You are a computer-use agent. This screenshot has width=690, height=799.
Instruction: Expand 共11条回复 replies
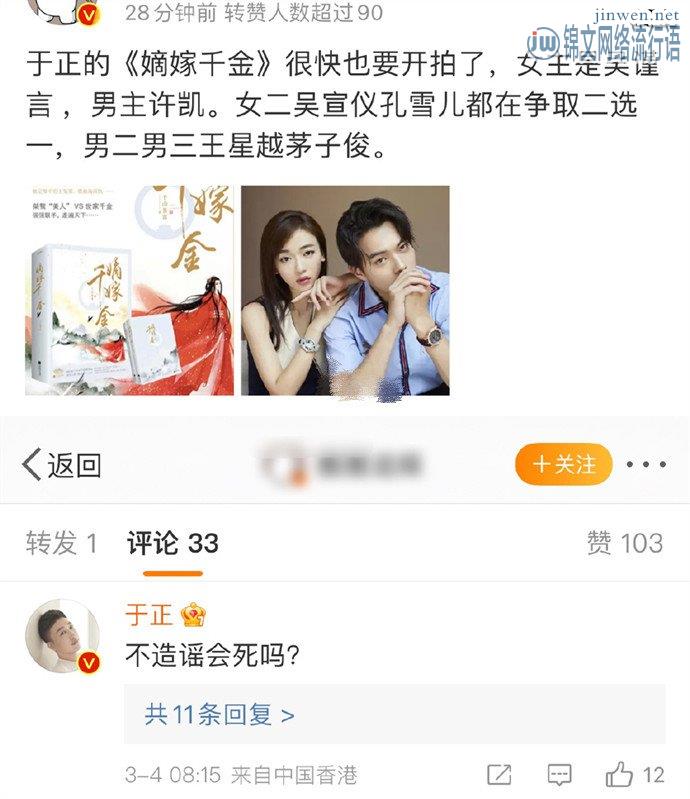[219, 714]
